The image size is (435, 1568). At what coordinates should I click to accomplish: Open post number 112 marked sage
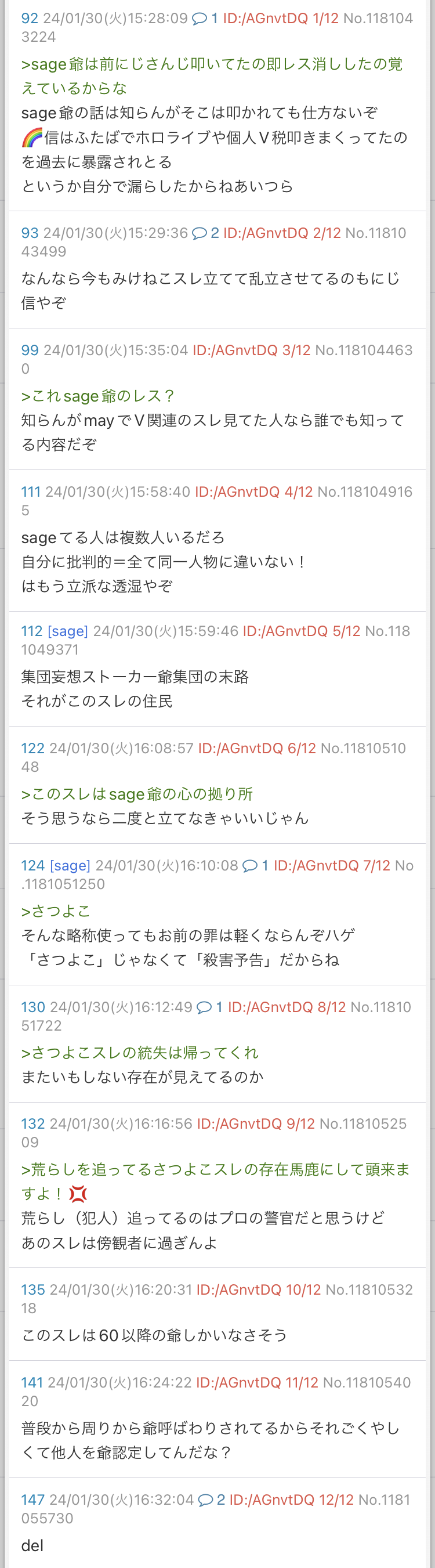[32, 631]
